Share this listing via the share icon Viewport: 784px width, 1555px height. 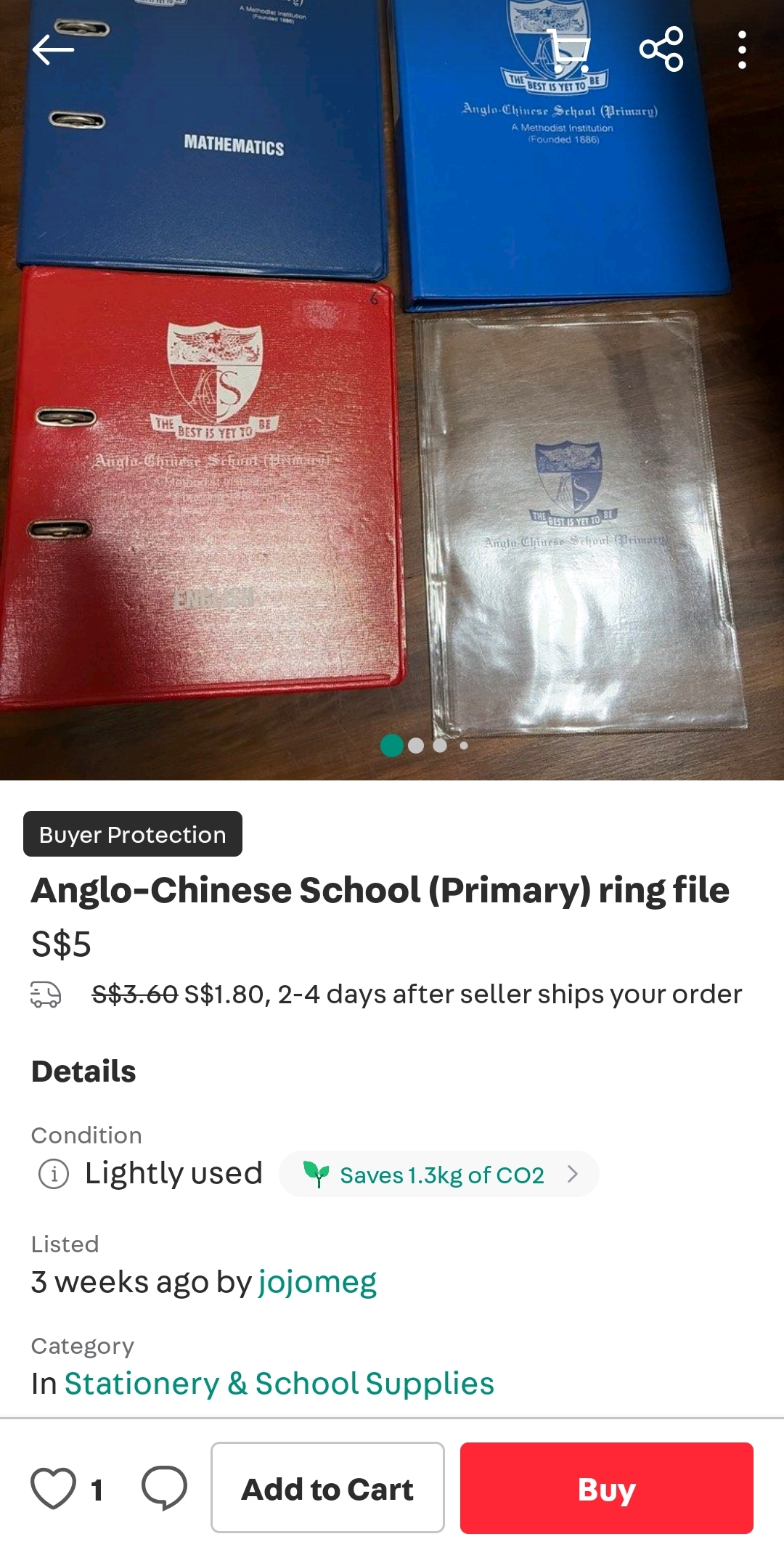662,49
